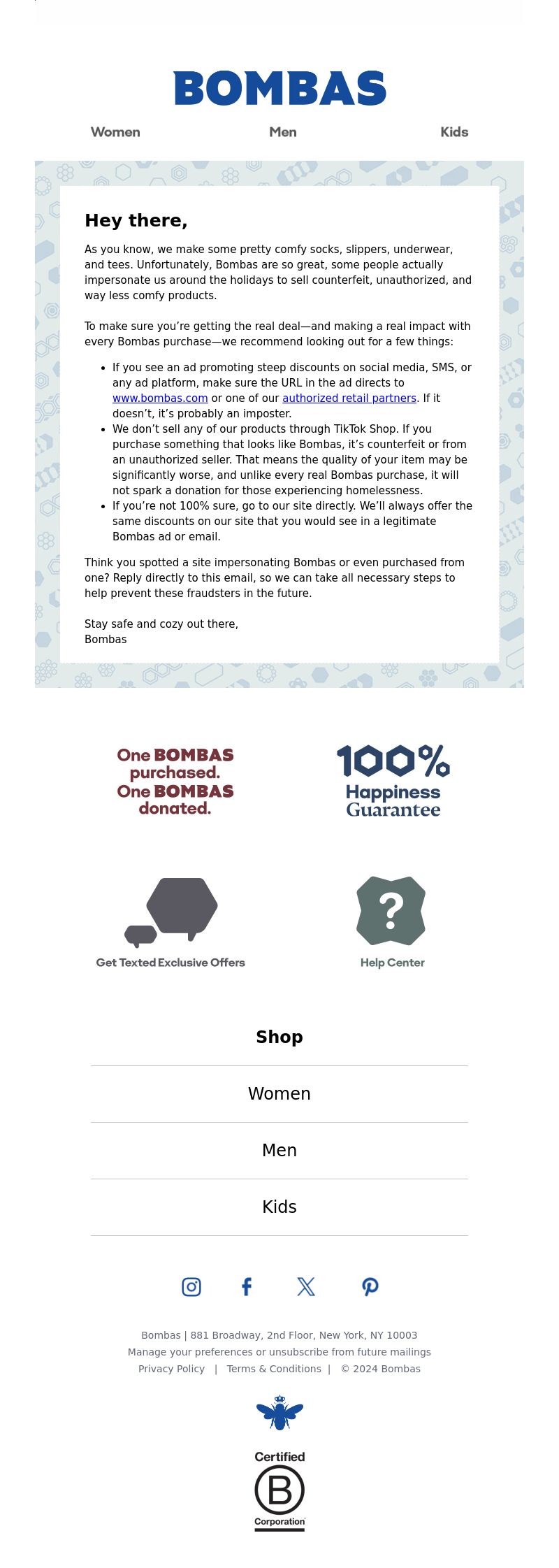Open the Women link in top navigation
The image size is (559, 1568).
coord(115,132)
